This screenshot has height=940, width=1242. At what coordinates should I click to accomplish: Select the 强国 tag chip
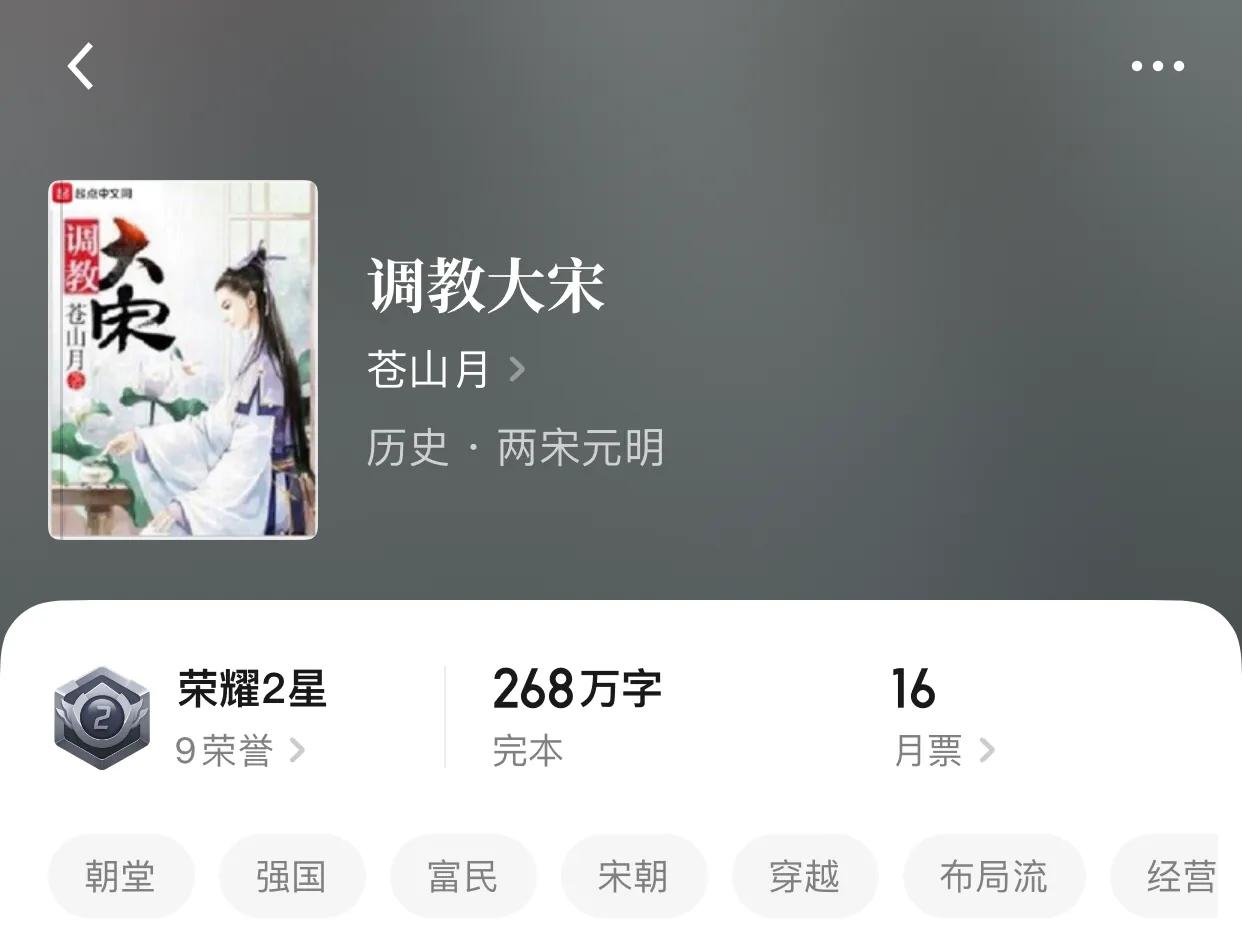pos(291,877)
